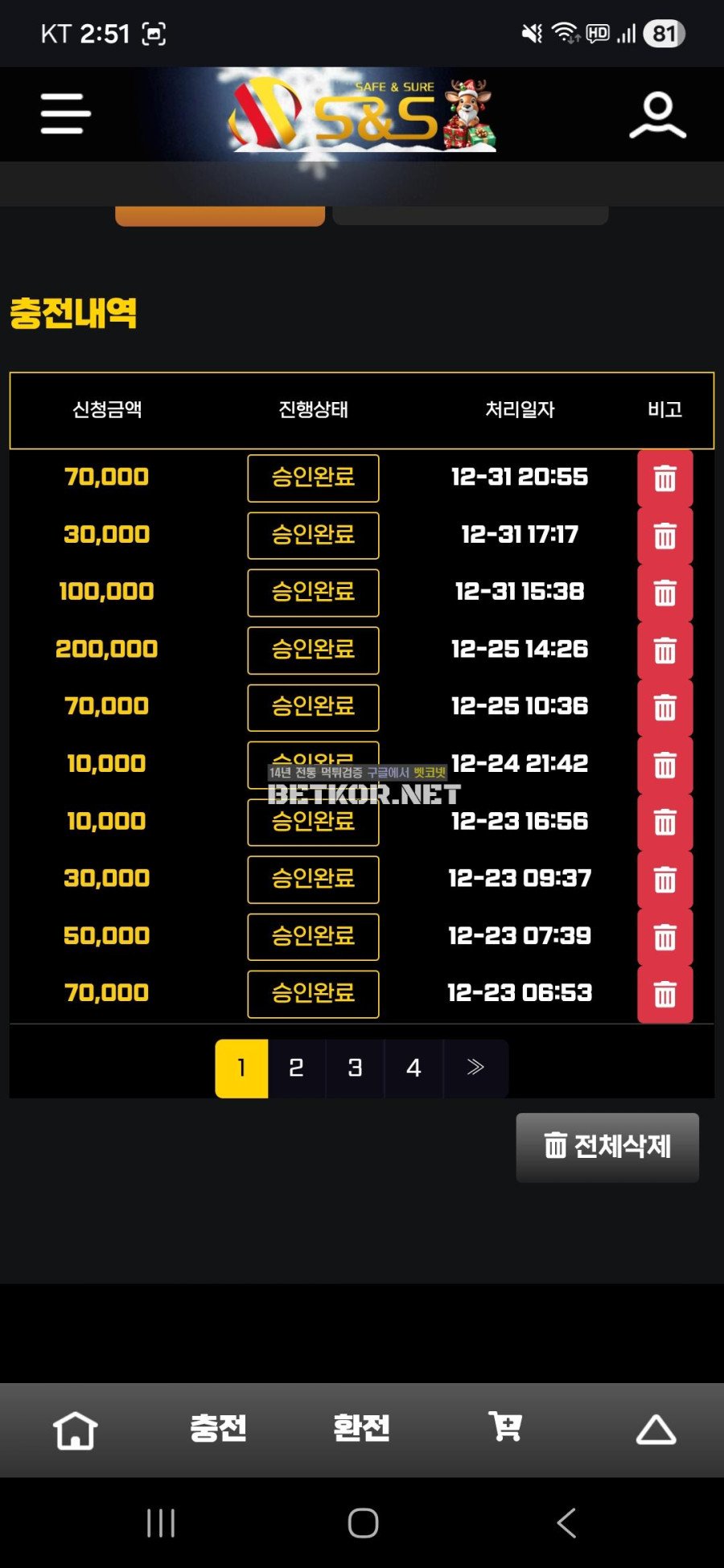
Task: Open the shopping cart in bottom bar
Action: pyautogui.click(x=505, y=1427)
